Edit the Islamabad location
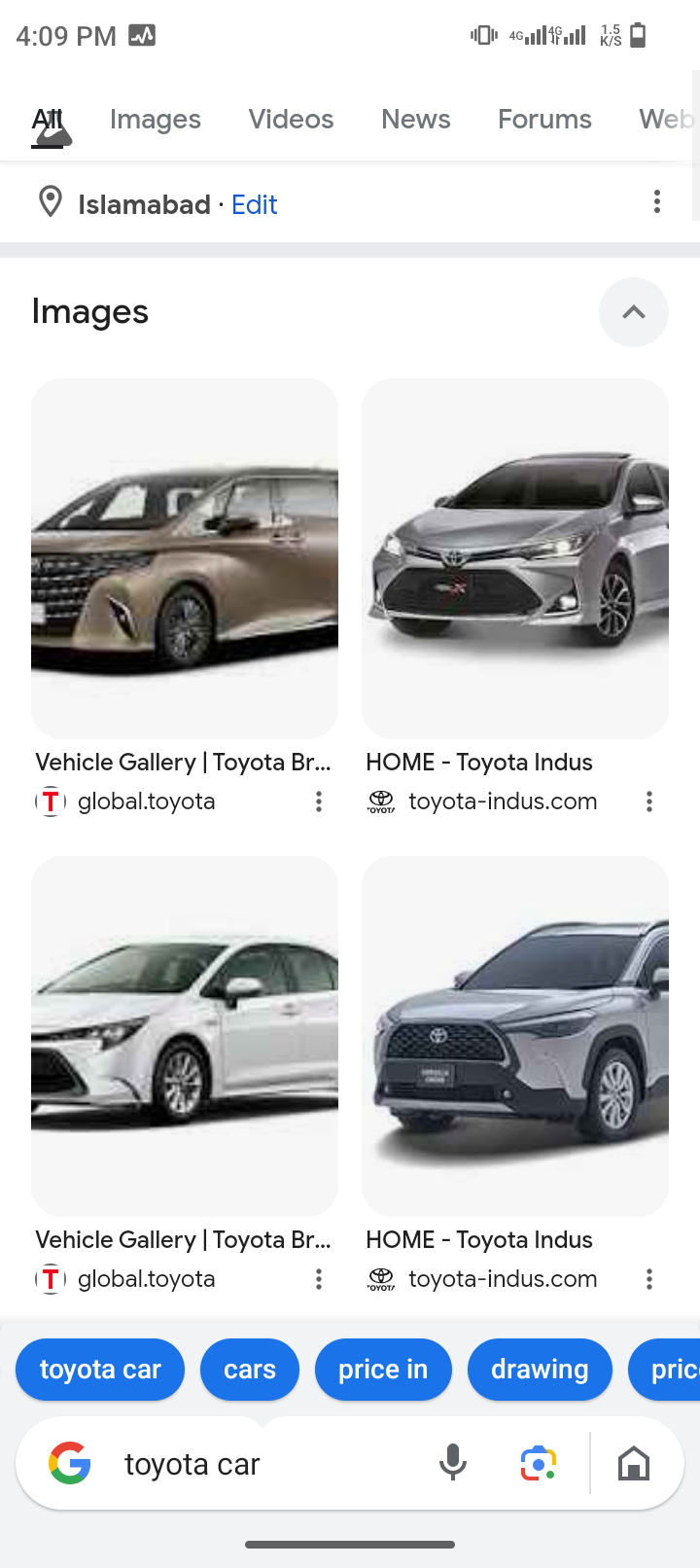This screenshot has height=1568, width=700. coord(254,204)
